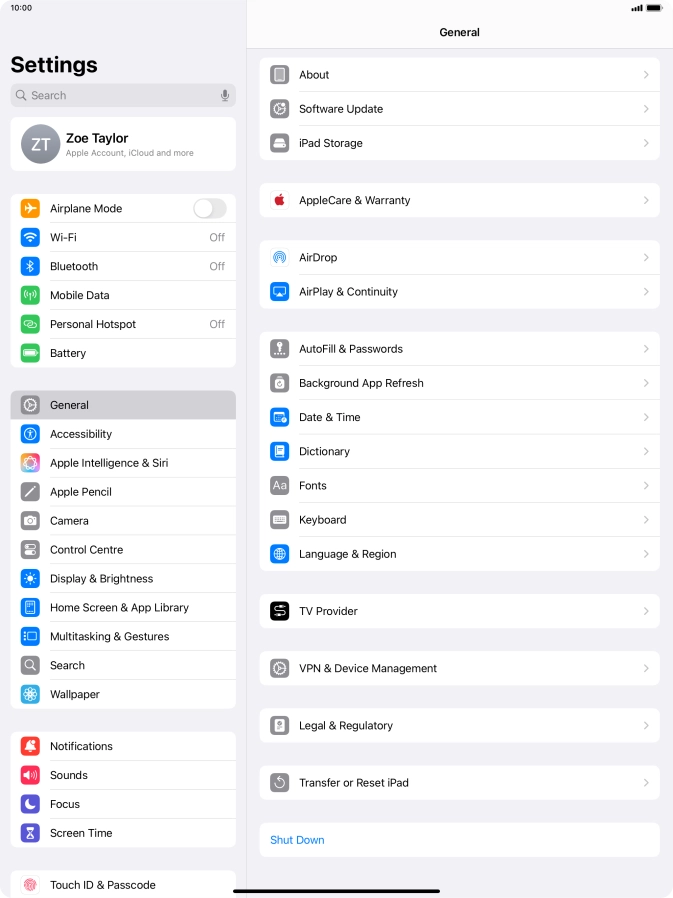
Task: Tap the Settings search field
Action: (115, 95)
